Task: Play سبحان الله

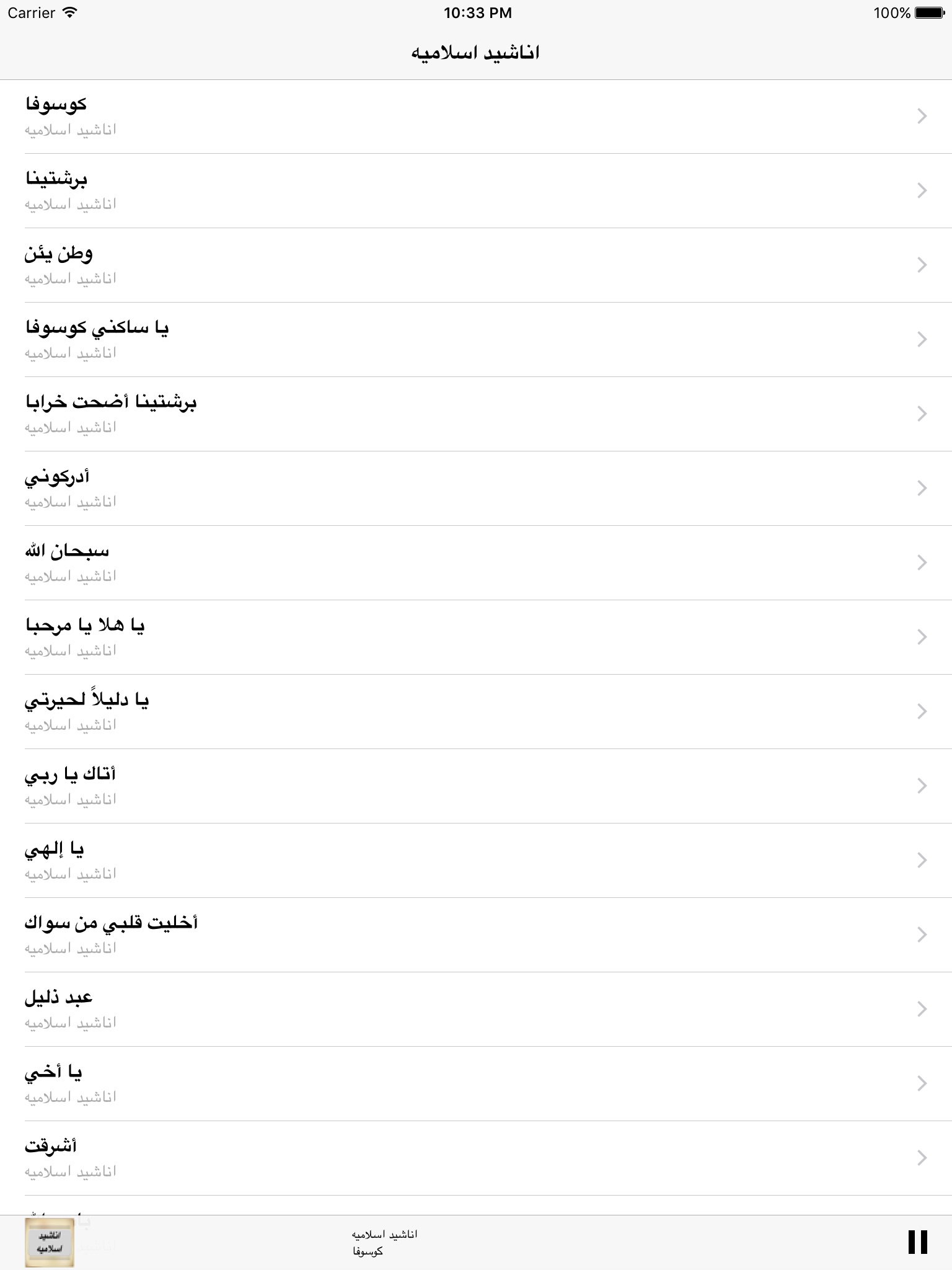Action: [x=476, y=563]
